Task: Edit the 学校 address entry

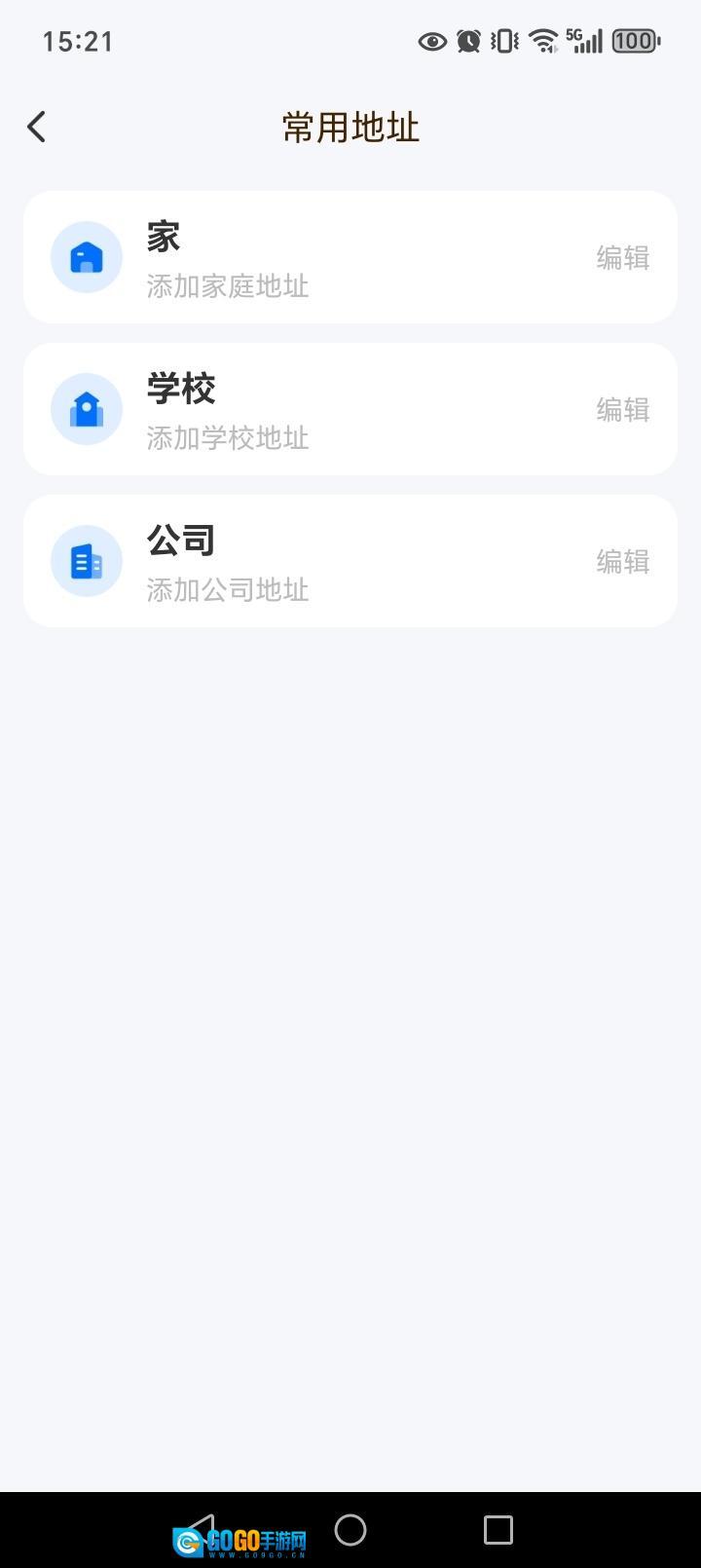Action: click(x=622, y=409)
